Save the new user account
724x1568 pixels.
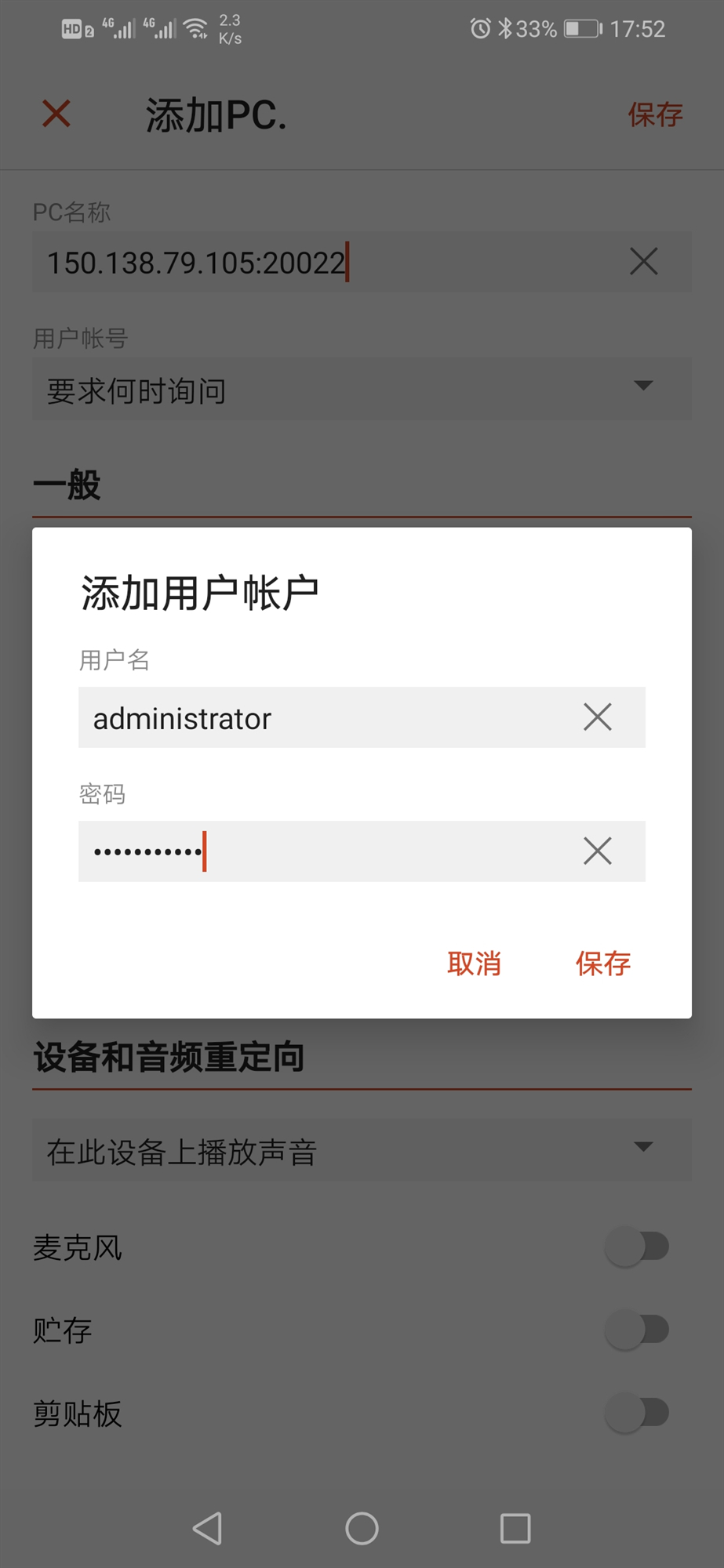[x=602, y=964]
